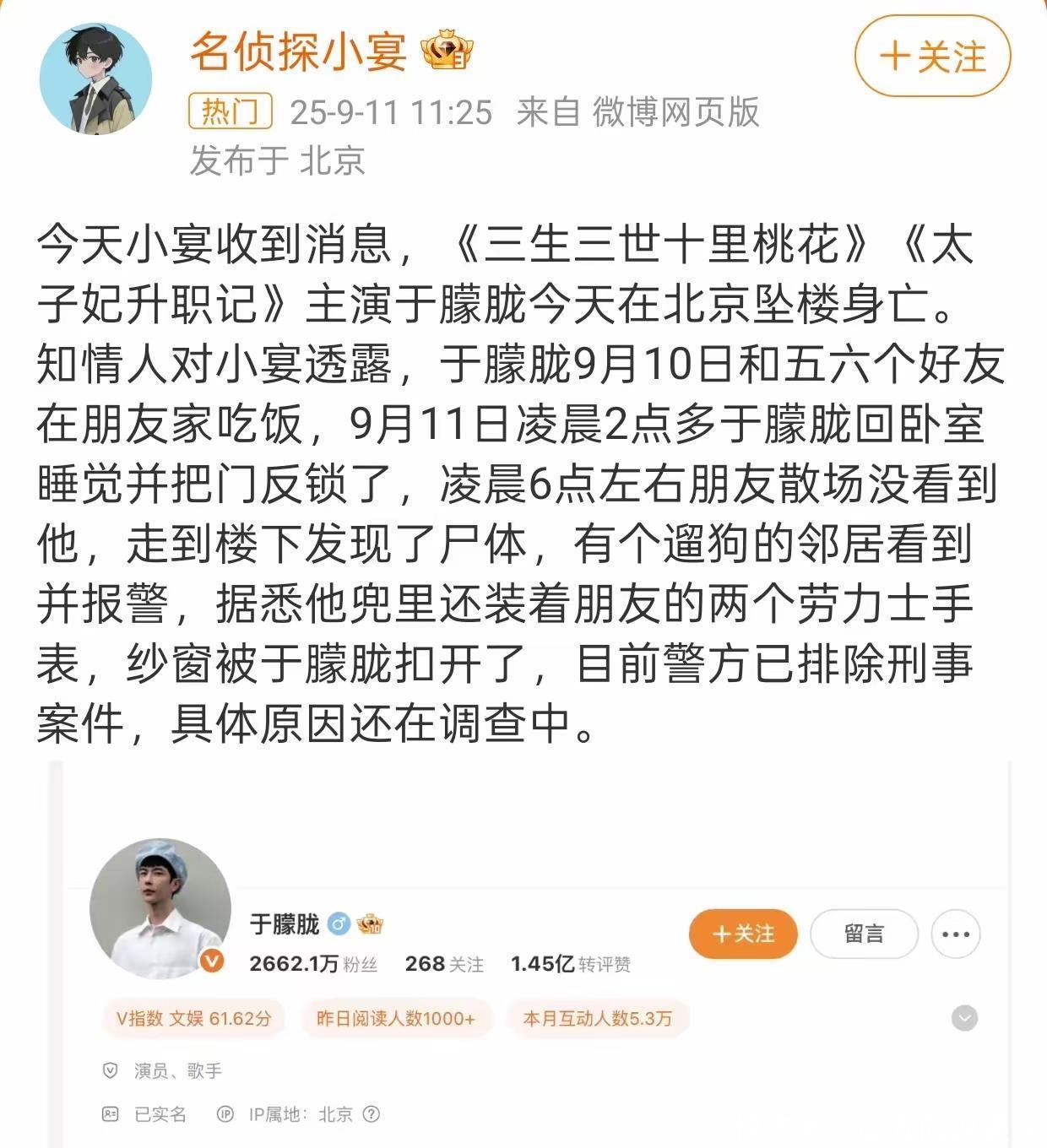Open 名侦探小宴's profile avatar
The height and width of the screenshot is (1148, 1047).
point(95,79)
